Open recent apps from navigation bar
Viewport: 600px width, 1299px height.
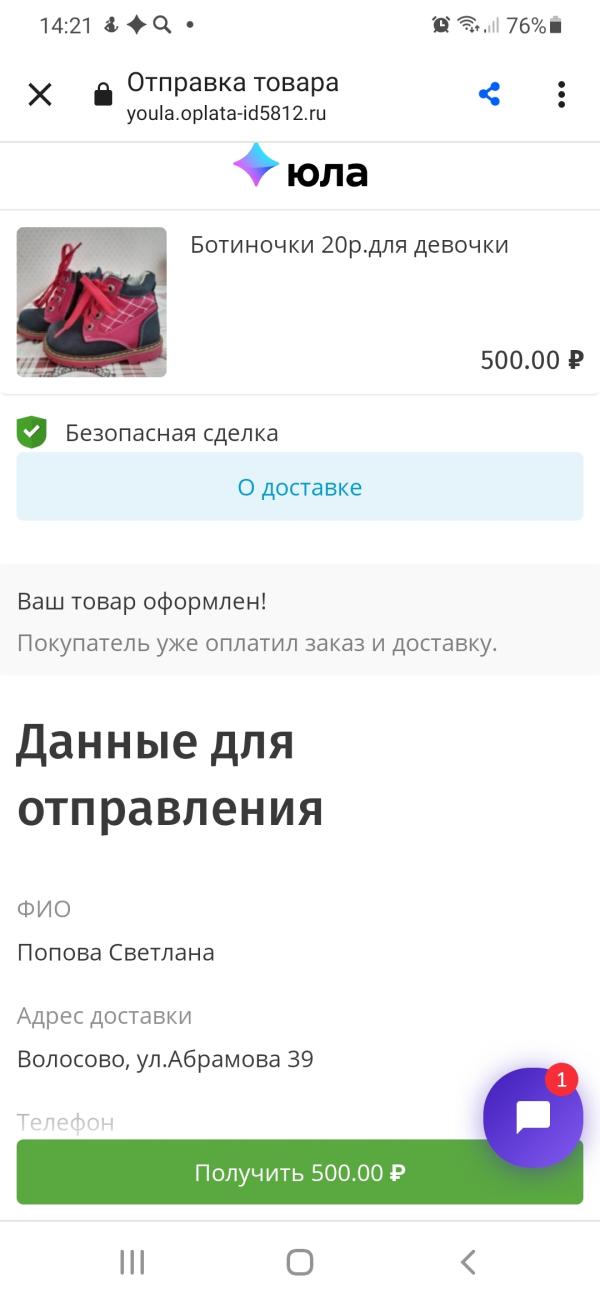(x=132, y=1262)
